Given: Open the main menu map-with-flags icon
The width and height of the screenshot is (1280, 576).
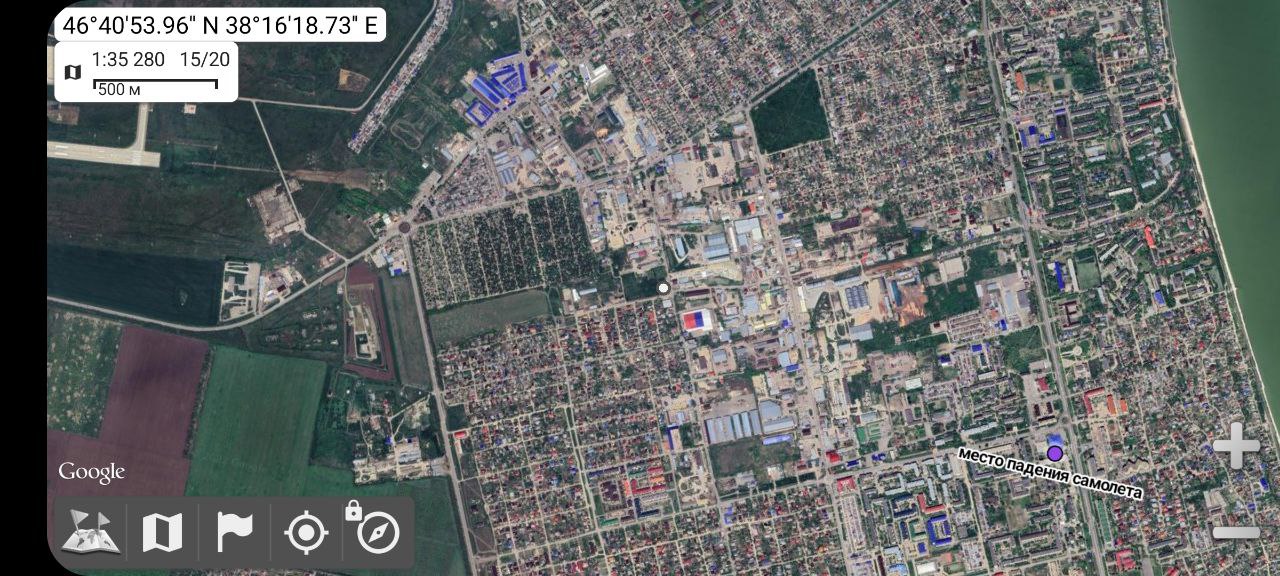Looking at the screenshot, I should pos(91,533).
